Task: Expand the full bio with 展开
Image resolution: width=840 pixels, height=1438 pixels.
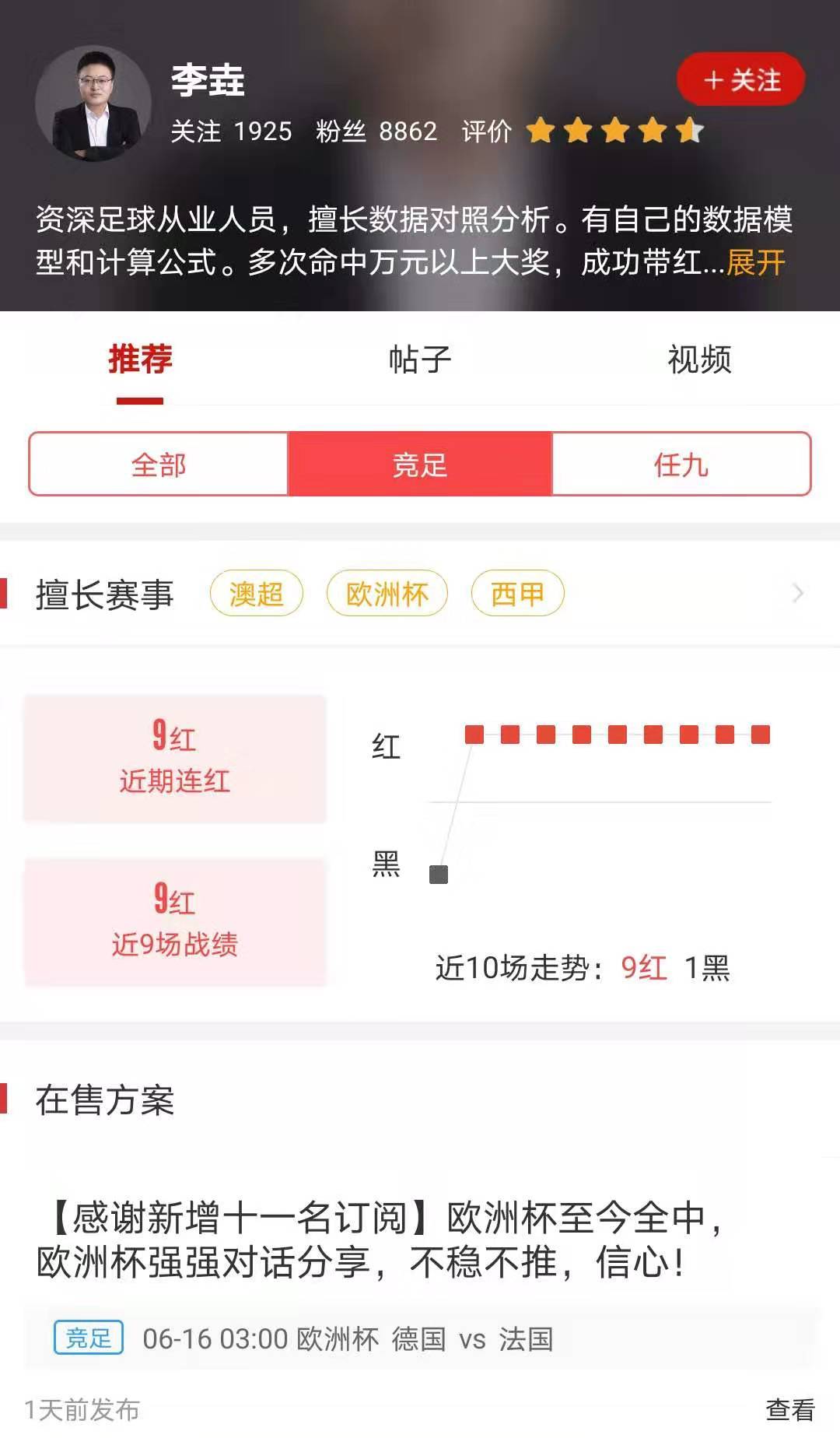Action: [756, 263]
